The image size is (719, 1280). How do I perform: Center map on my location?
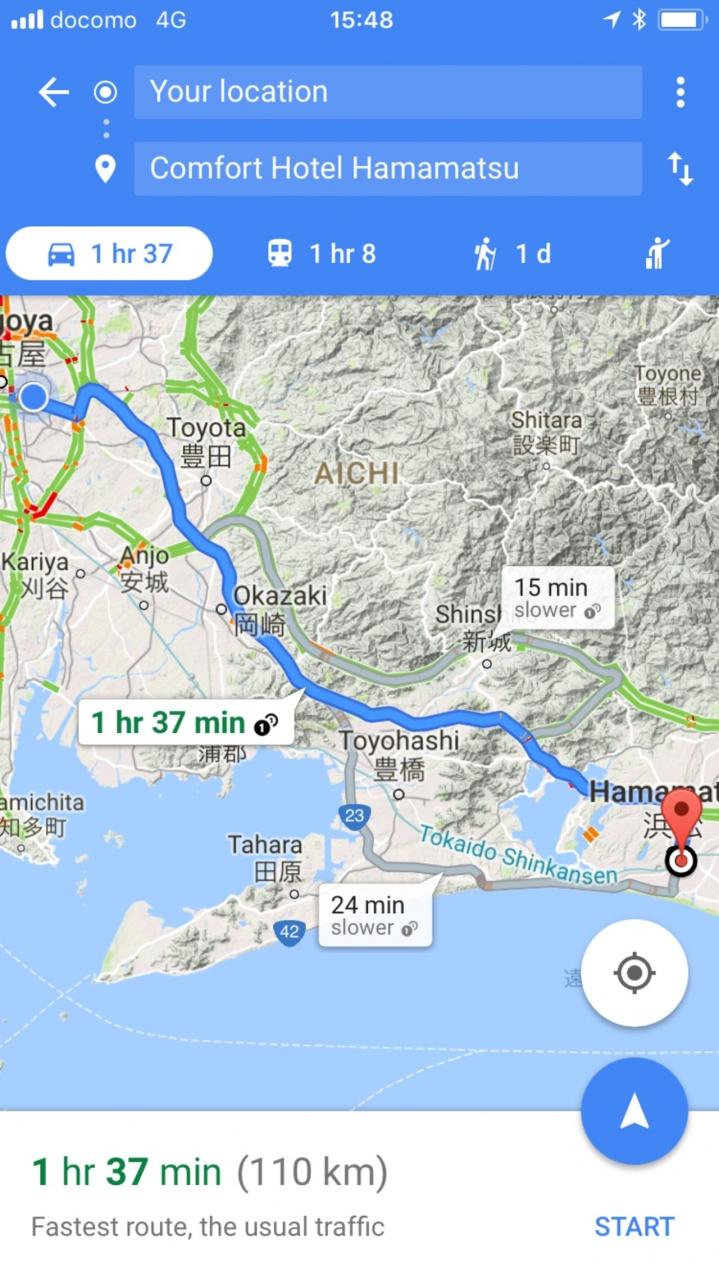[x=634, y=973]
